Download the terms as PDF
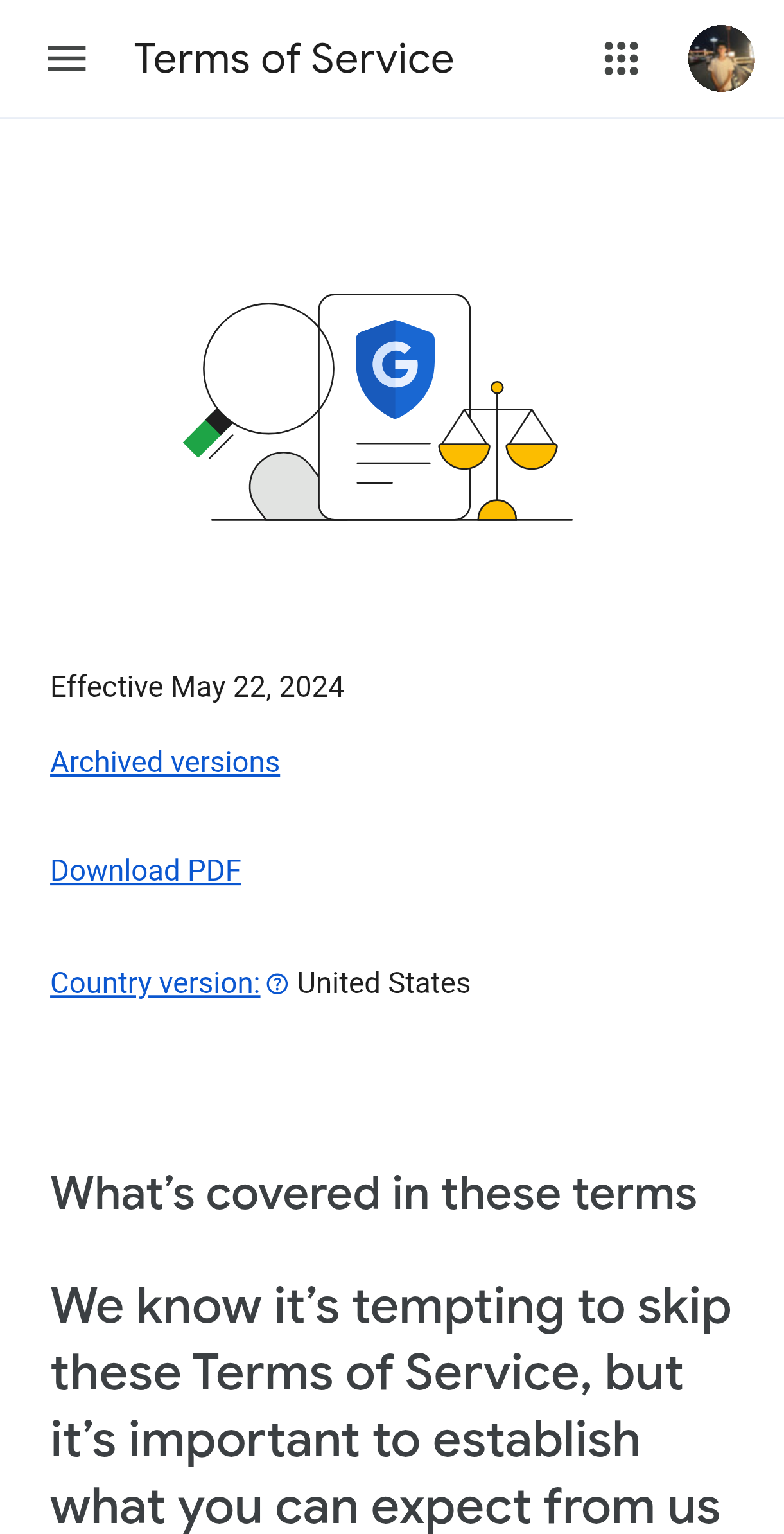Viewport: 784px width, 1534px height. [146, 871]
